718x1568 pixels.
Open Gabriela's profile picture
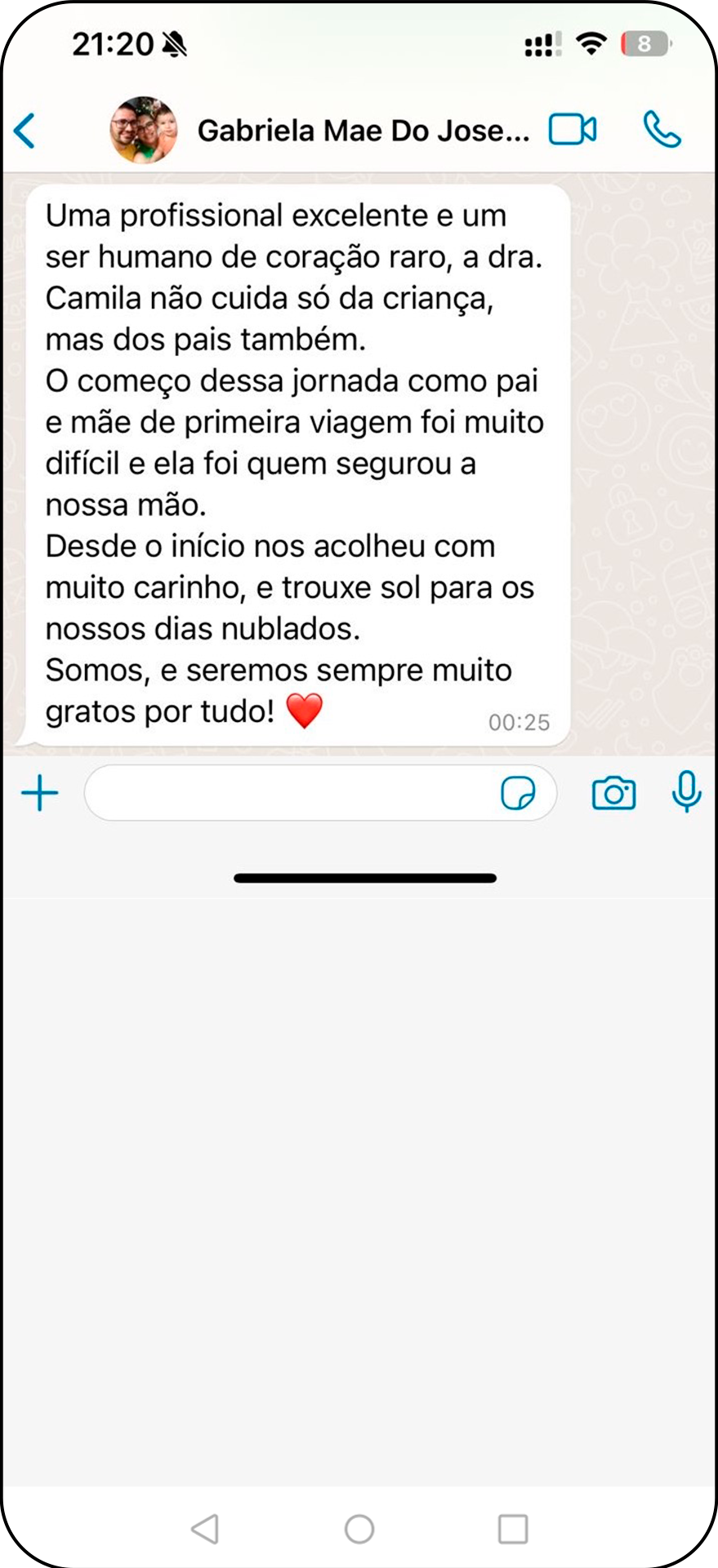(144, 131)
